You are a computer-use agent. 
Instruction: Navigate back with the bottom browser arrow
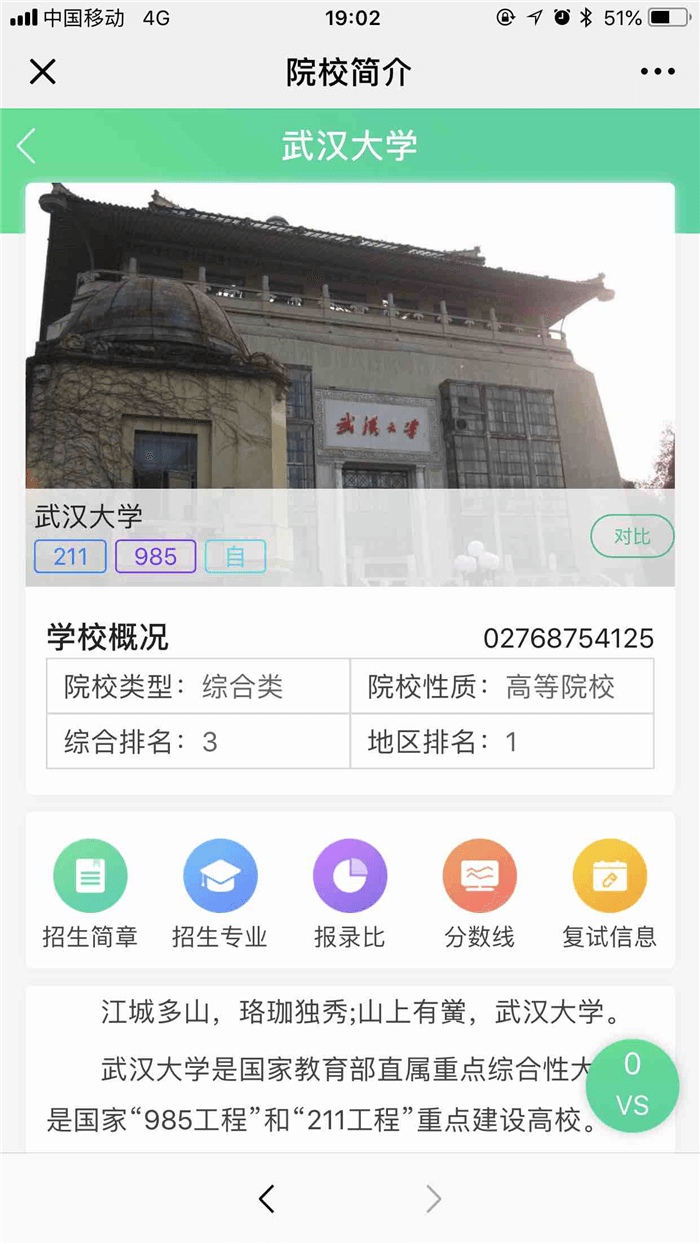coord(266,1199)
